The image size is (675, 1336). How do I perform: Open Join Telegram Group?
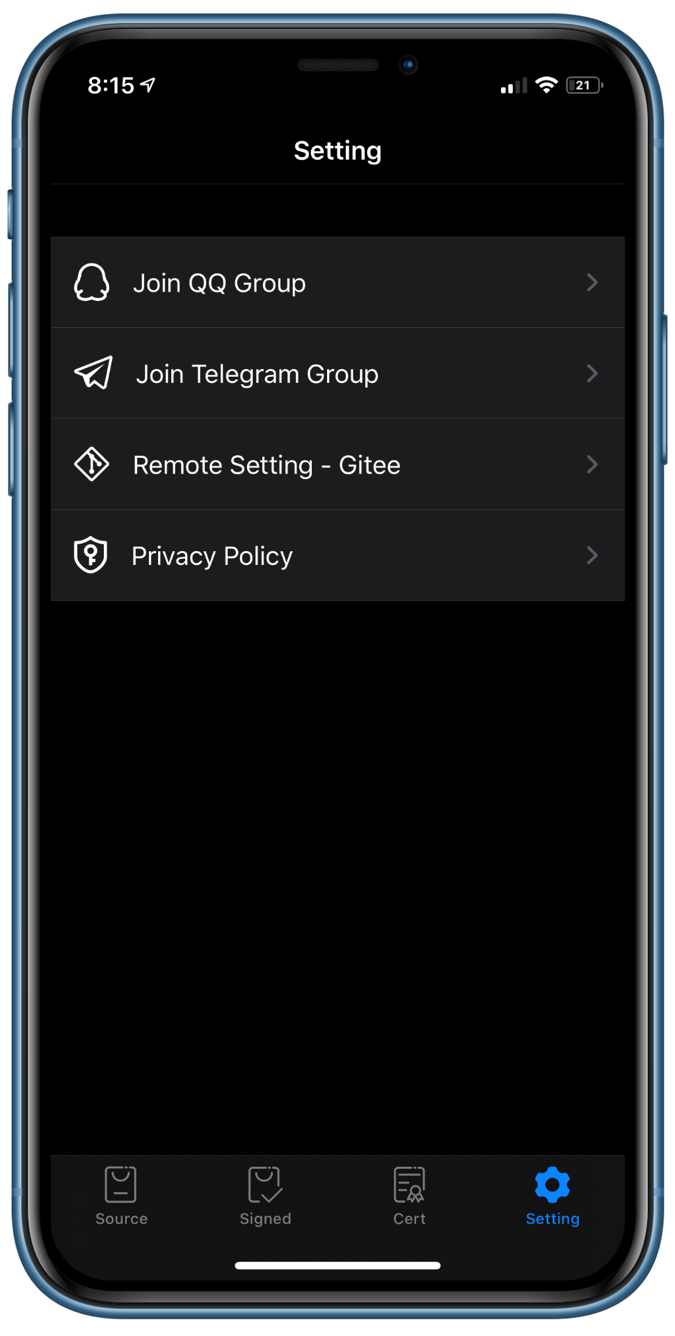tap(337, 374)
